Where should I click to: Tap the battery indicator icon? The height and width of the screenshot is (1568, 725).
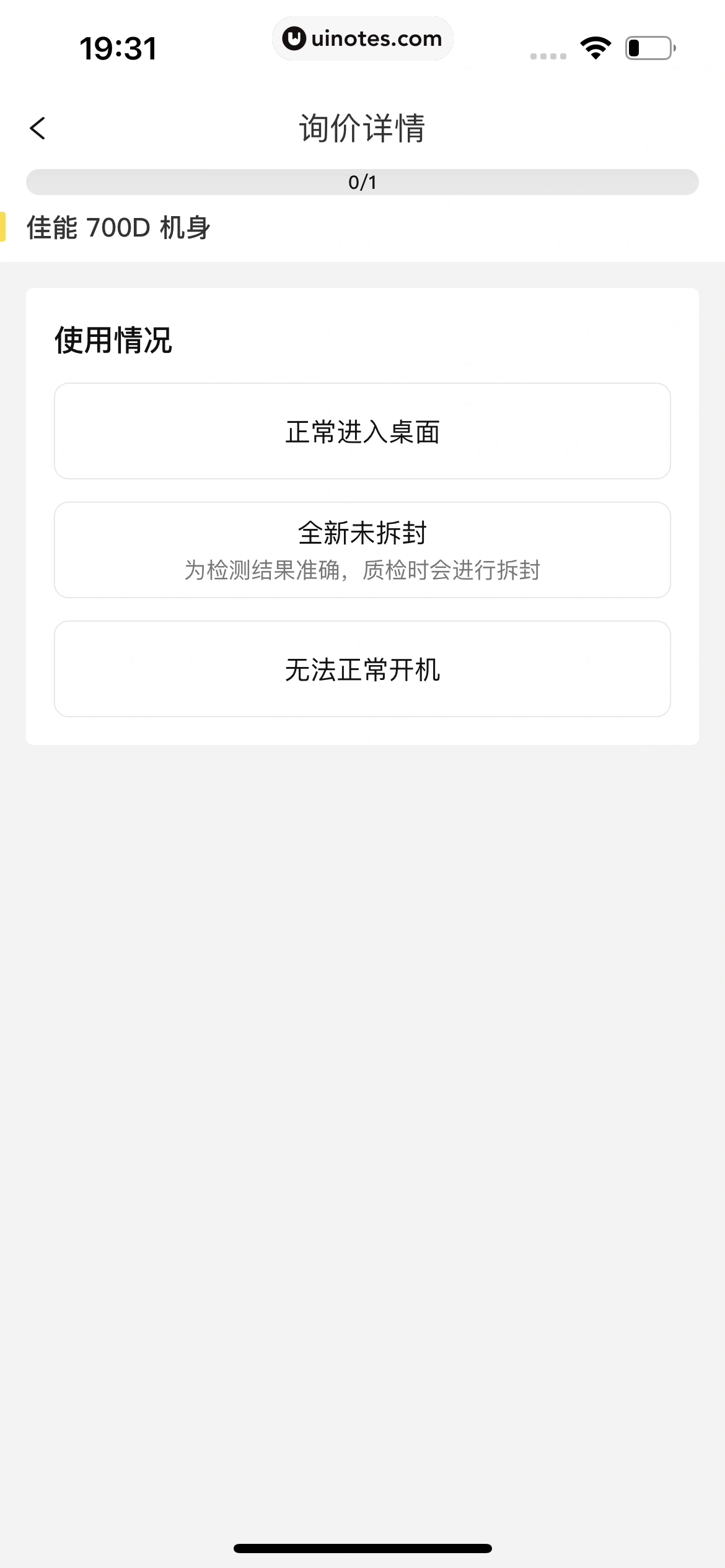pos(647,48)
